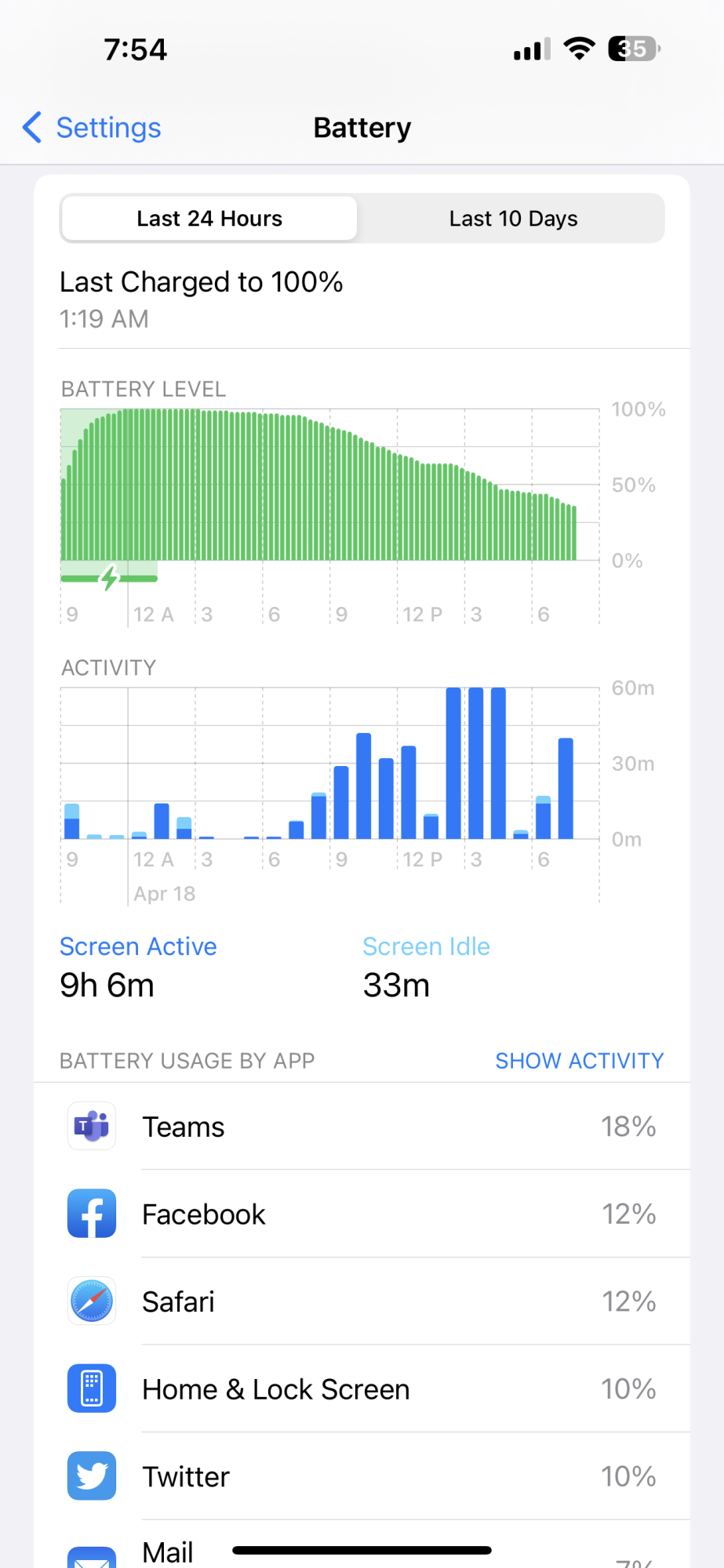Open Teams battery usage row
Viewport: 724px width, 1568px height.
point(362,1127)
